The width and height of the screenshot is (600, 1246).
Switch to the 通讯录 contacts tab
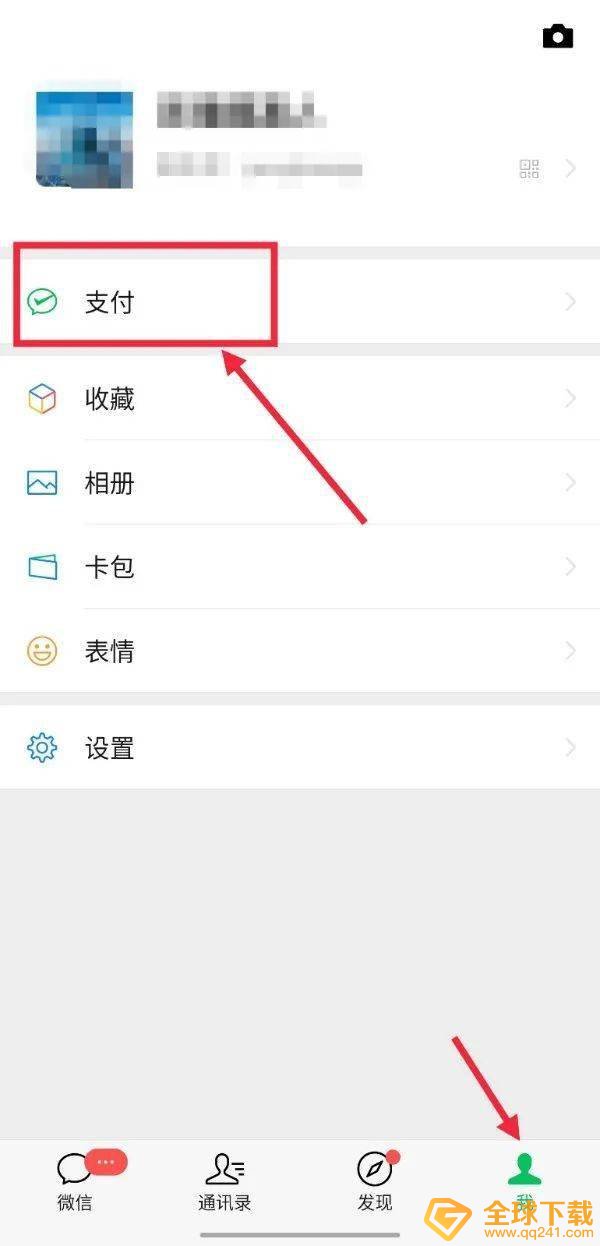pyautogui.click(x=224, y=1182)
